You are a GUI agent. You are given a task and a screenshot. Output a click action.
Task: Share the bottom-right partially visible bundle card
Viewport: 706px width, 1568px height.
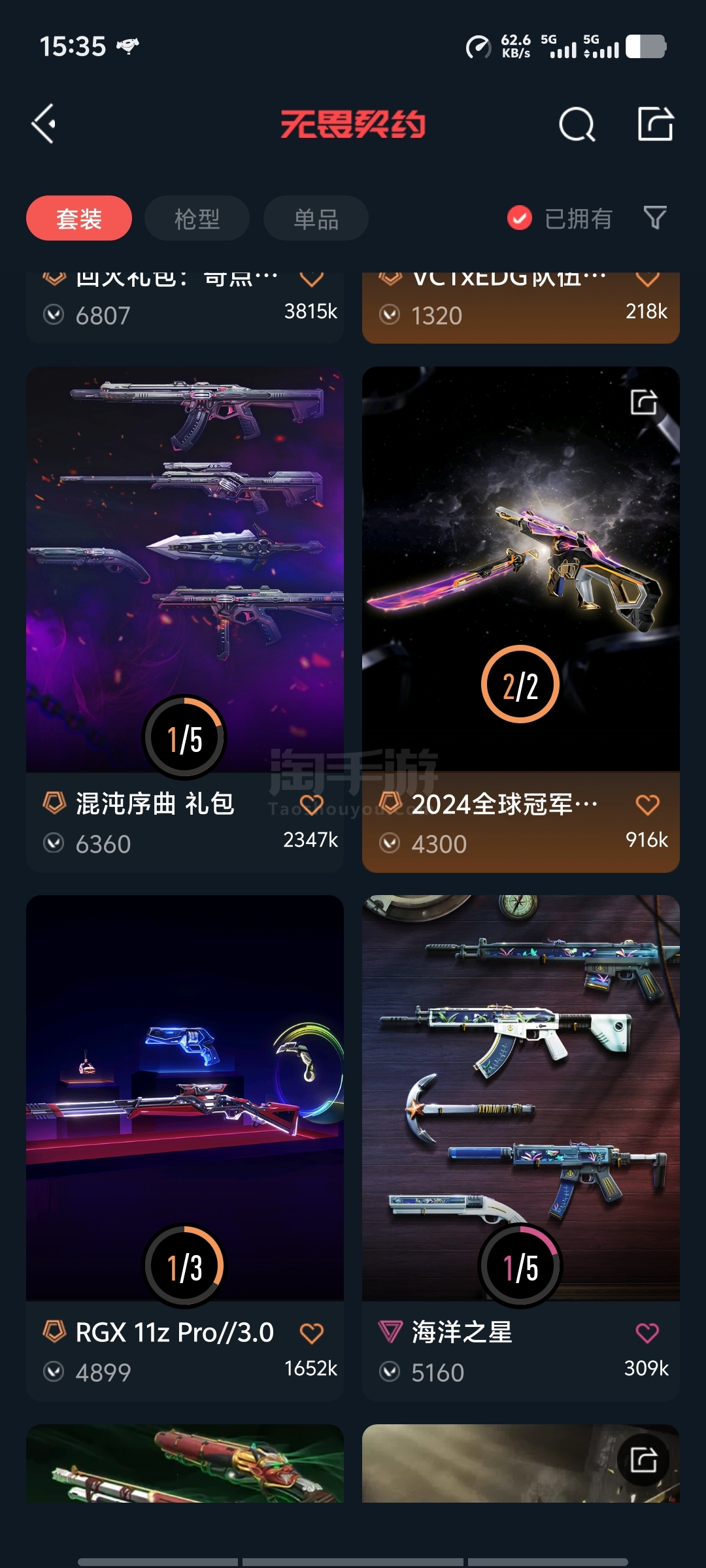(x=644, y=1460)
